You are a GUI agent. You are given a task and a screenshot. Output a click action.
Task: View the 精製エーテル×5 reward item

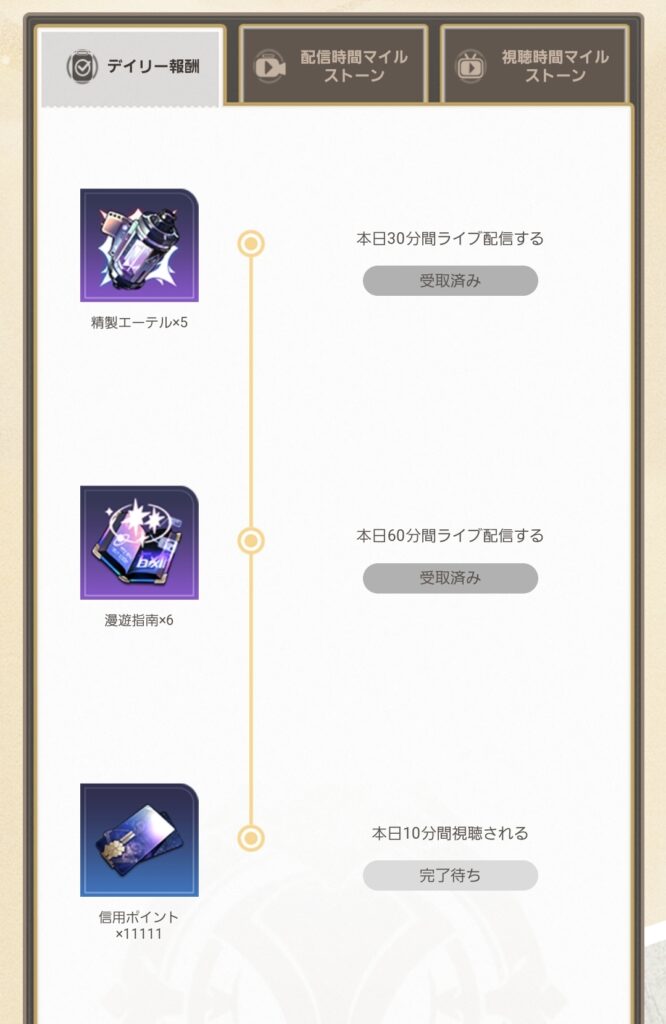click(x=139, y=246)
